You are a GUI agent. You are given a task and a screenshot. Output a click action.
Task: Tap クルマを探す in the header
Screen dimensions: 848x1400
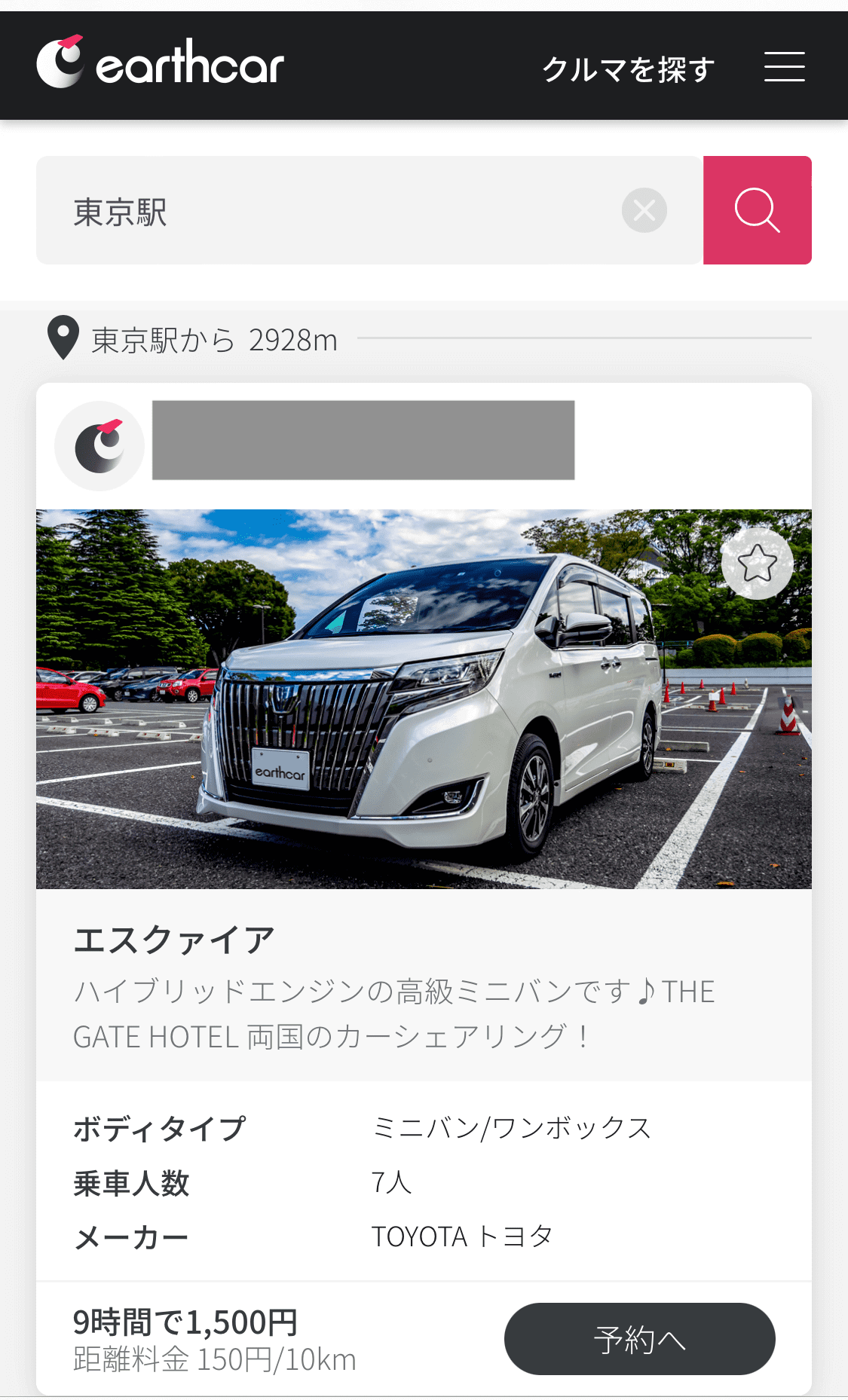coord(628,69)
